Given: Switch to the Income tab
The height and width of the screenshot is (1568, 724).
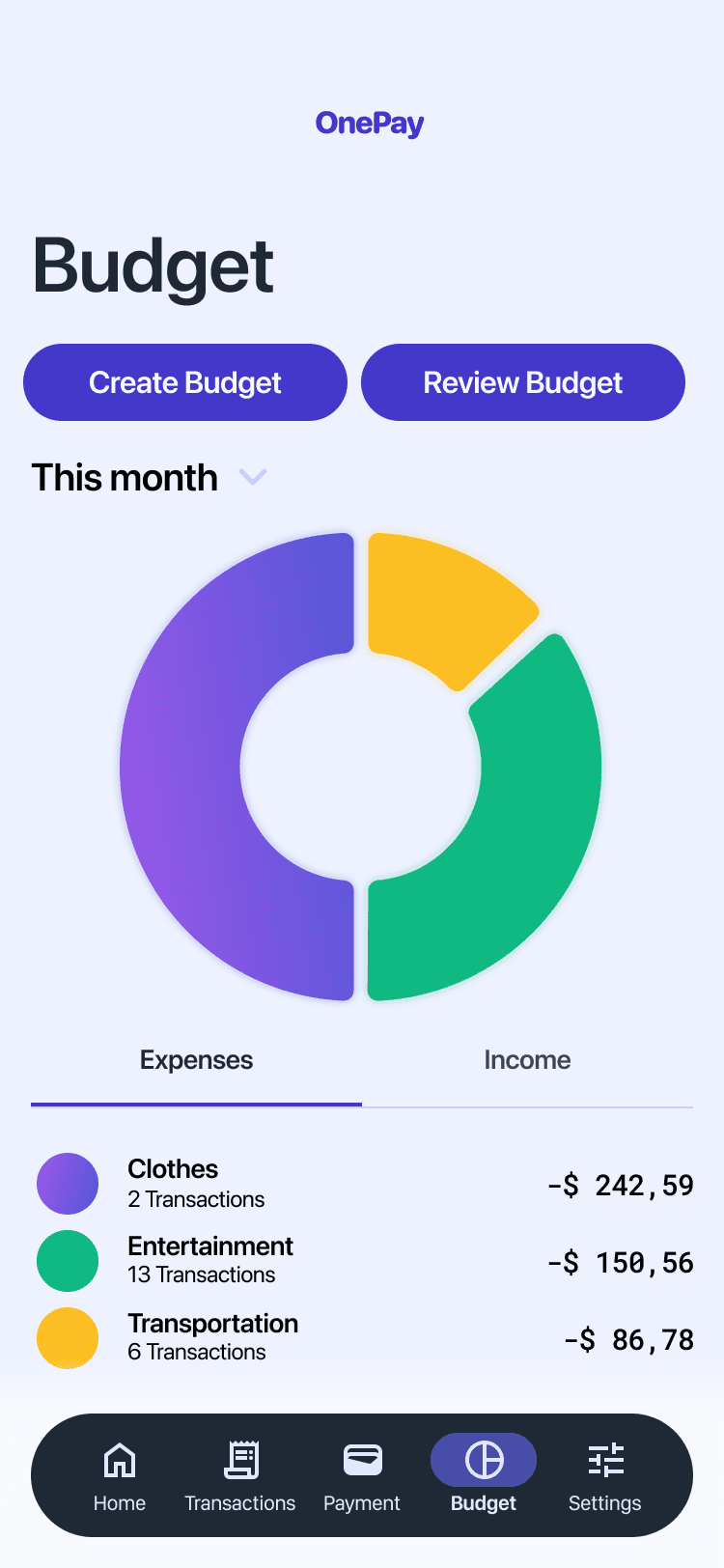Looking at the screenshot, I should click(x=527, y=1060).
